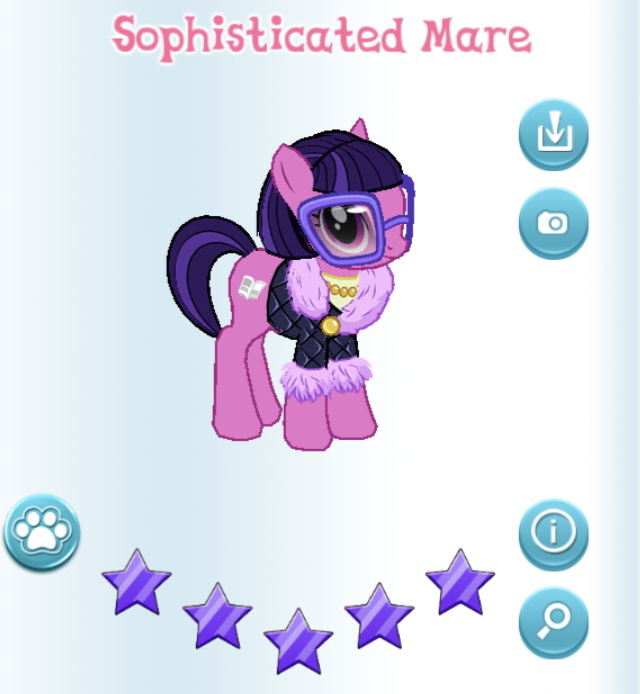Tap the download/save icon button
The image size is (640, 694).
click(x=553, y=135)
